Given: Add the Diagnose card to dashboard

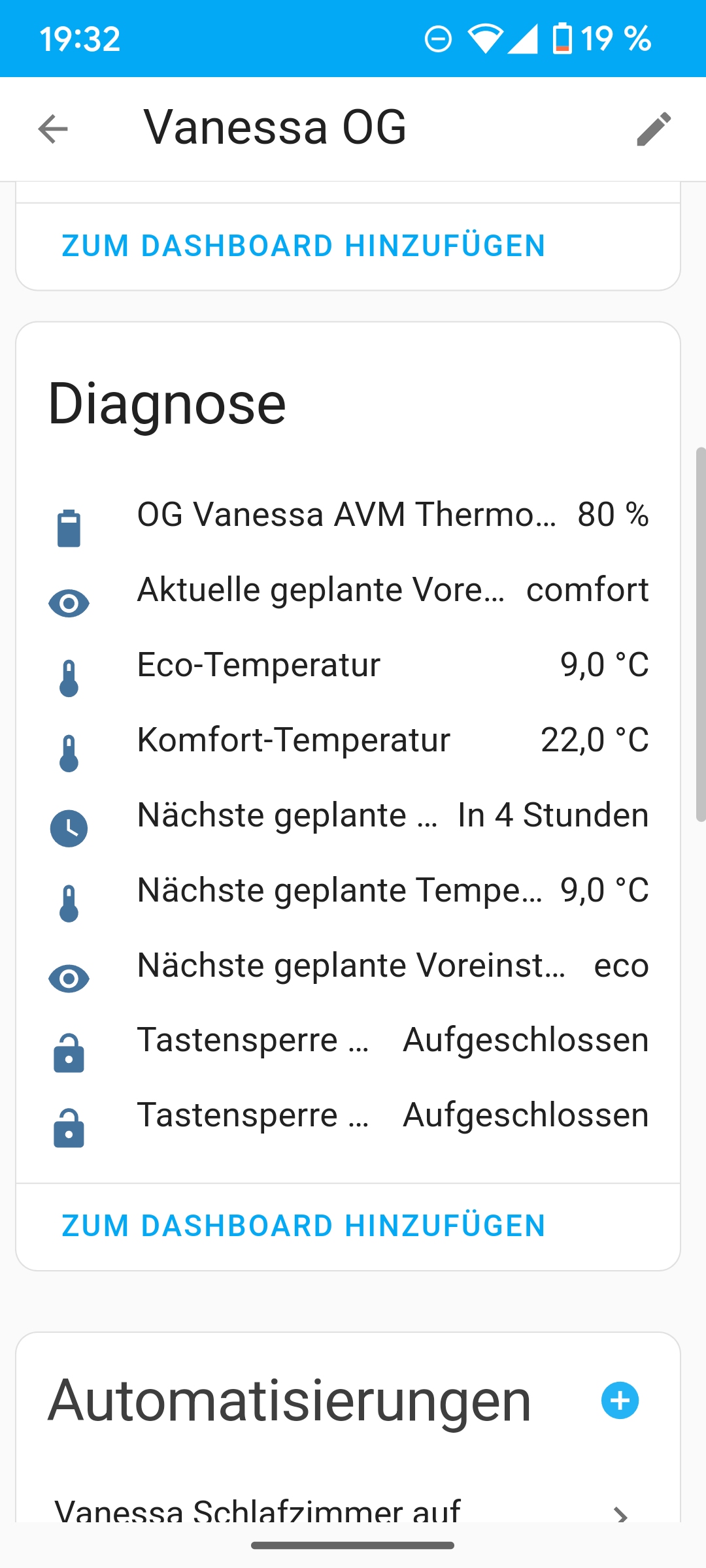Looking at the screenshot, I should (303, 1226).
